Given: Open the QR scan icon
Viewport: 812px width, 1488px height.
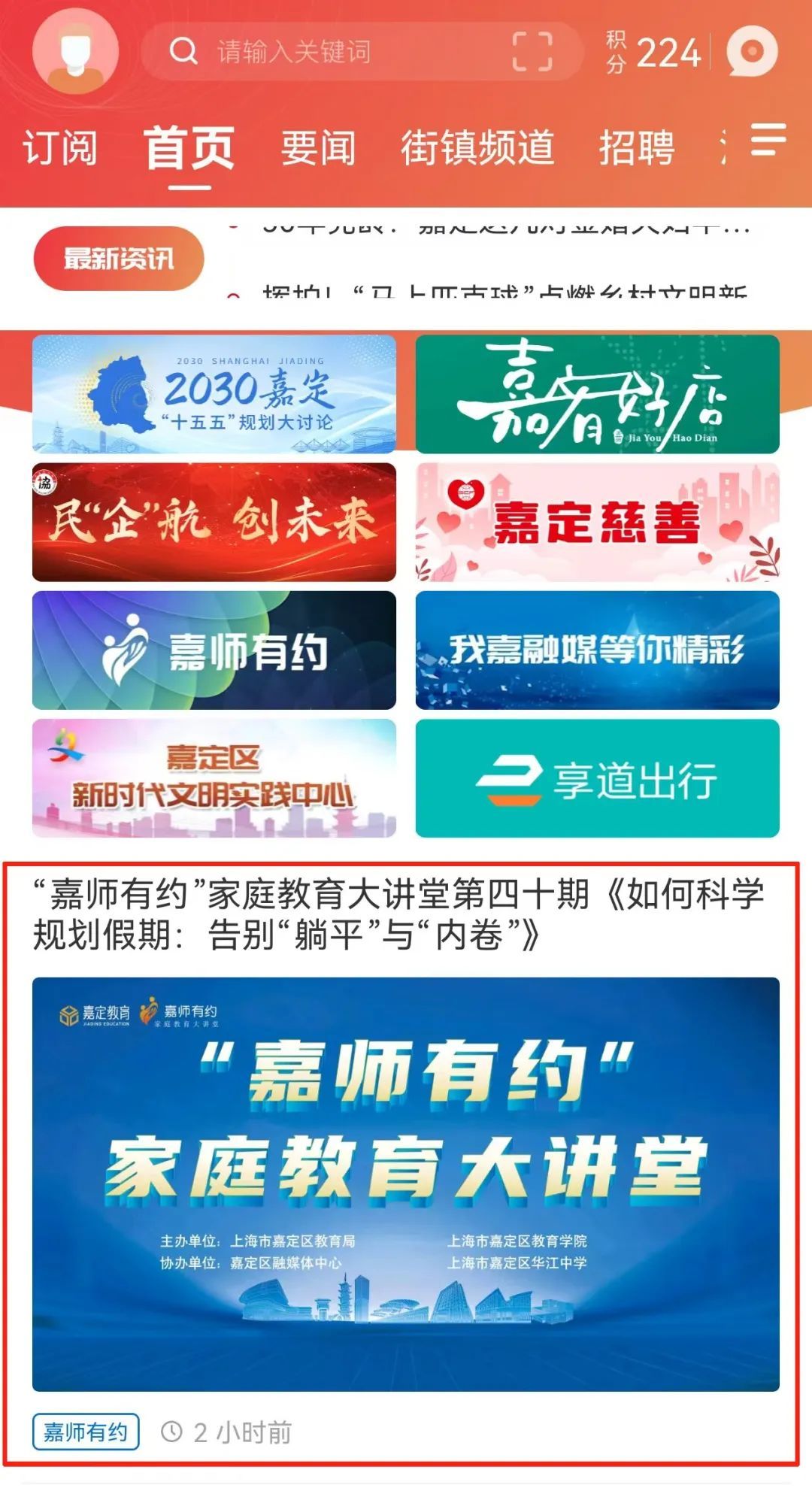Looking at the screenshot, I should pyautogui.click(x=532, y=51).
